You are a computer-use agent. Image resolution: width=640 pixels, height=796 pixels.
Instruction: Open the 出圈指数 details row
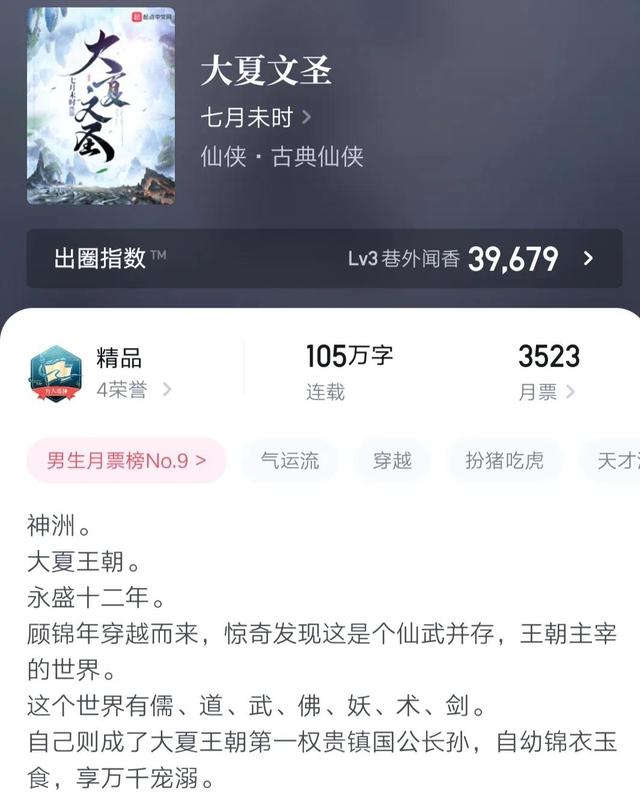(x=324, y=259)
